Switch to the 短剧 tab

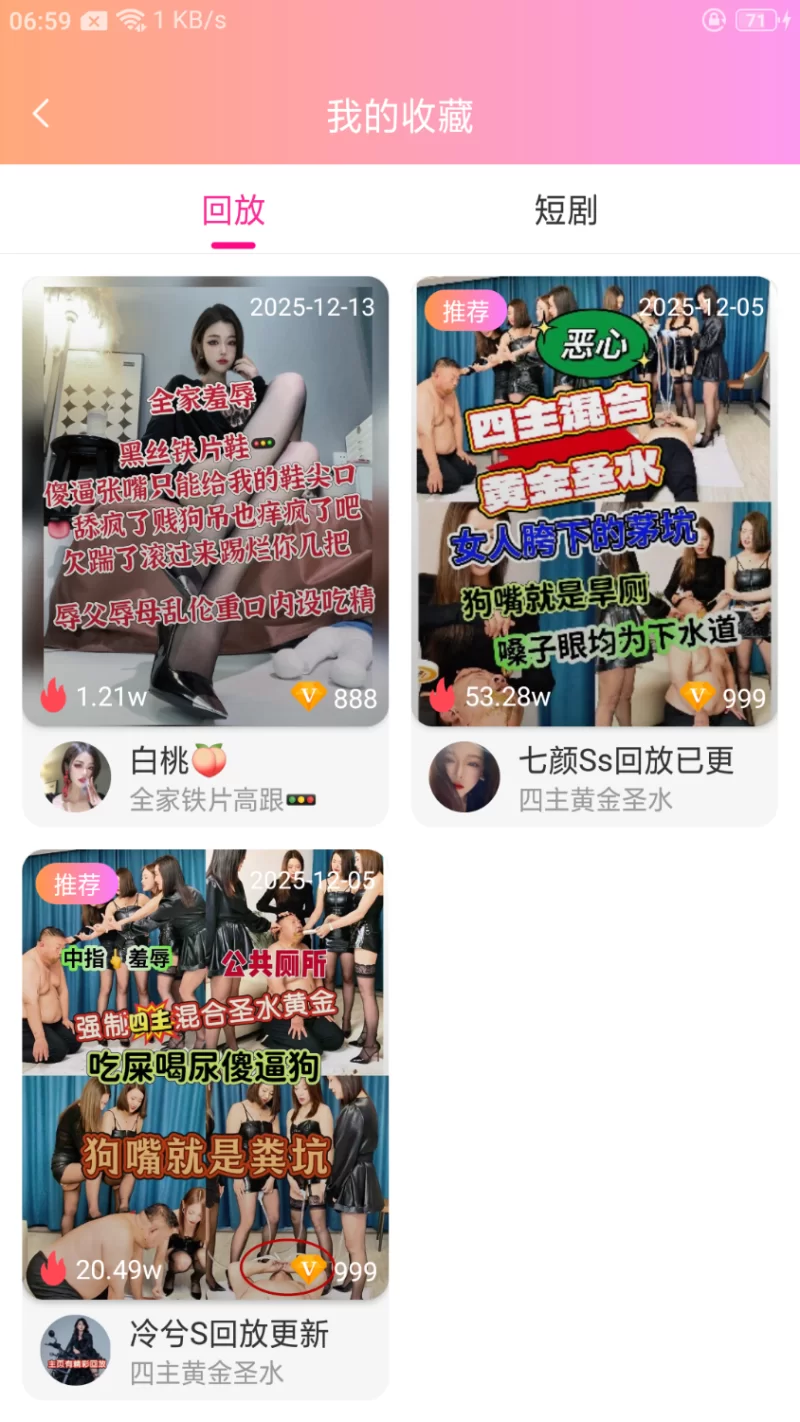566,211
